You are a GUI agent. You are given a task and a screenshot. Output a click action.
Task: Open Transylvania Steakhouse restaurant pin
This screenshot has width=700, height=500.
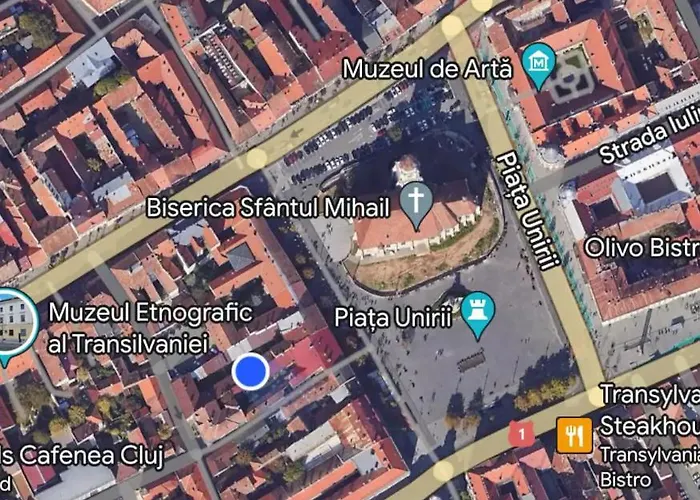[573, 434]
